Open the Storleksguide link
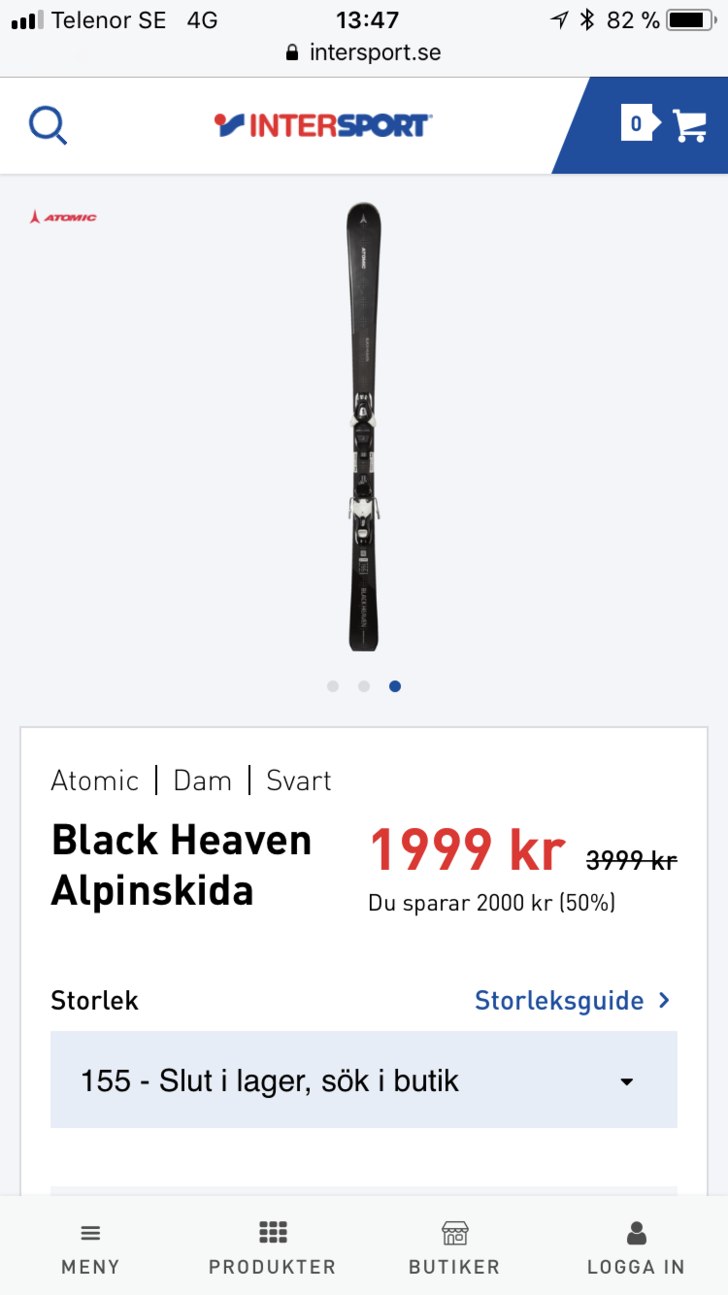The height and width of the screenshot is (1295, 728). [x=572, y=1000]
